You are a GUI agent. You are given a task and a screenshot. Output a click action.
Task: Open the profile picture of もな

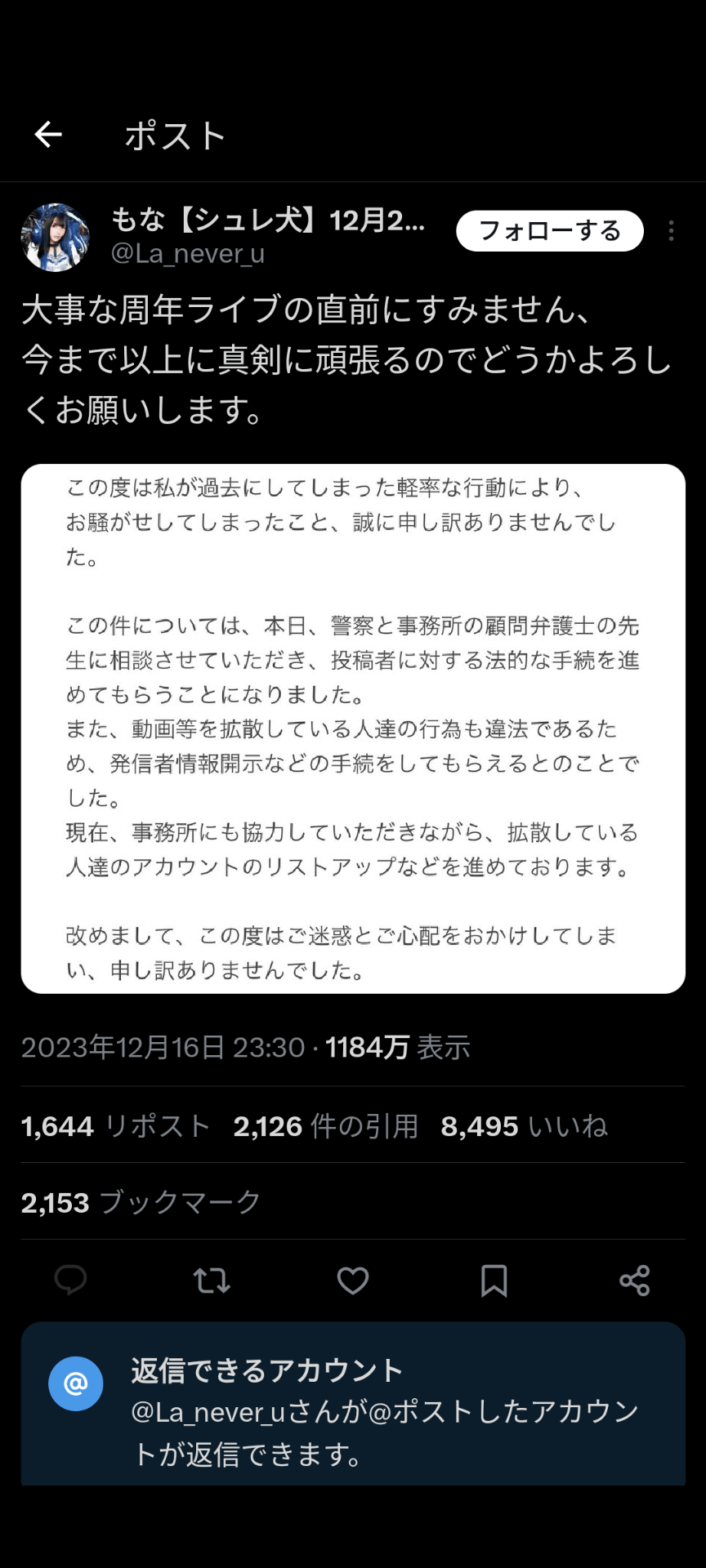[x=55, y=238]
